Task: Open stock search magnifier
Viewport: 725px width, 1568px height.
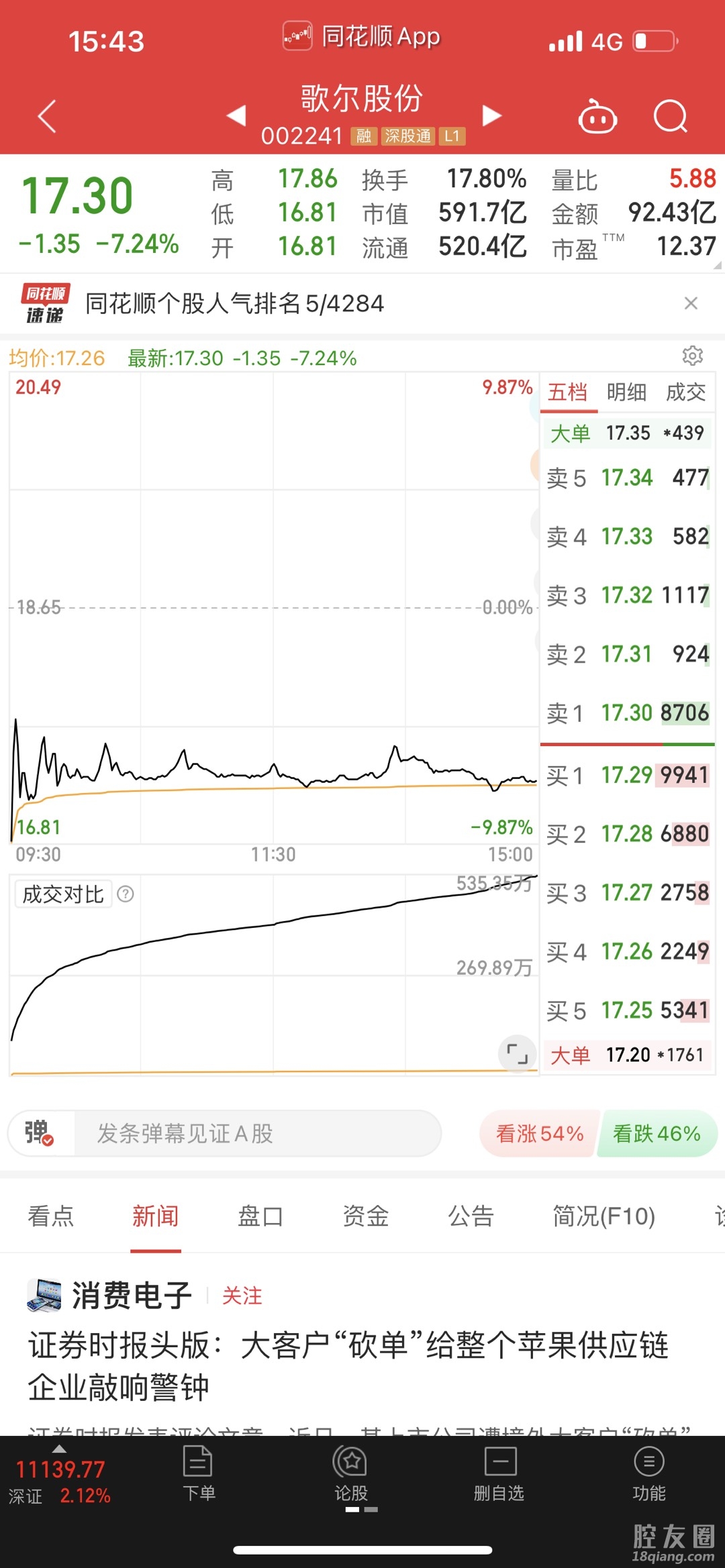Action: [x=670, y=117]
